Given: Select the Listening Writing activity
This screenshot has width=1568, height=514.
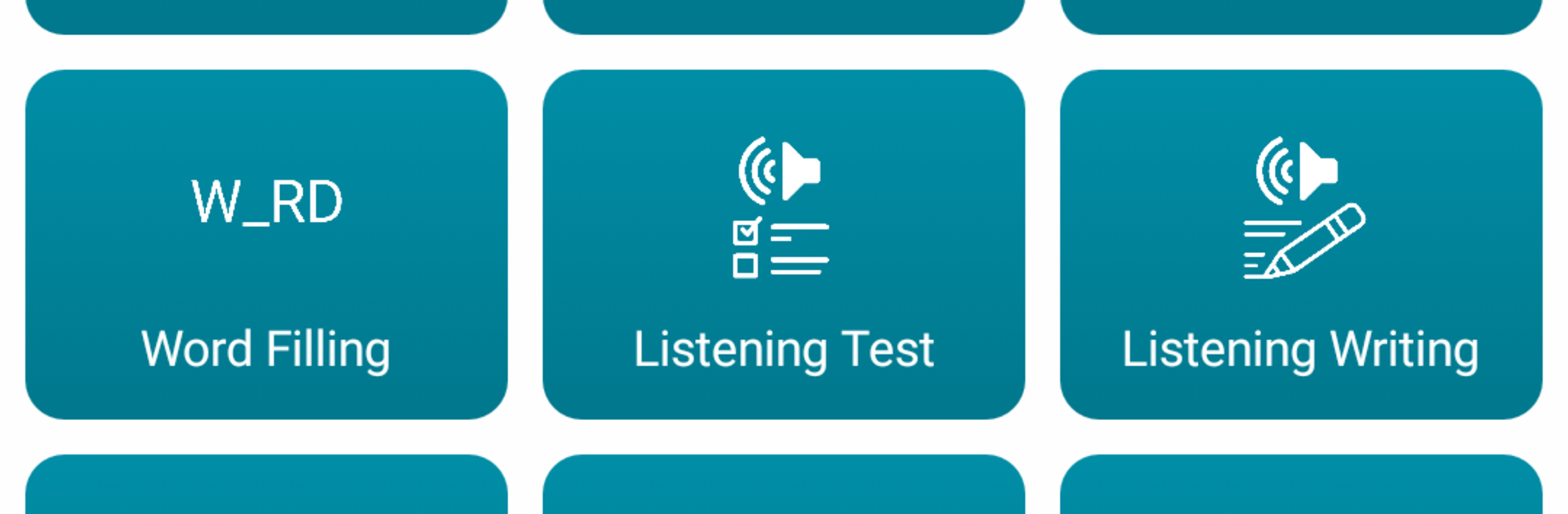Looking at the screenshot, I should click(1300, 245).
